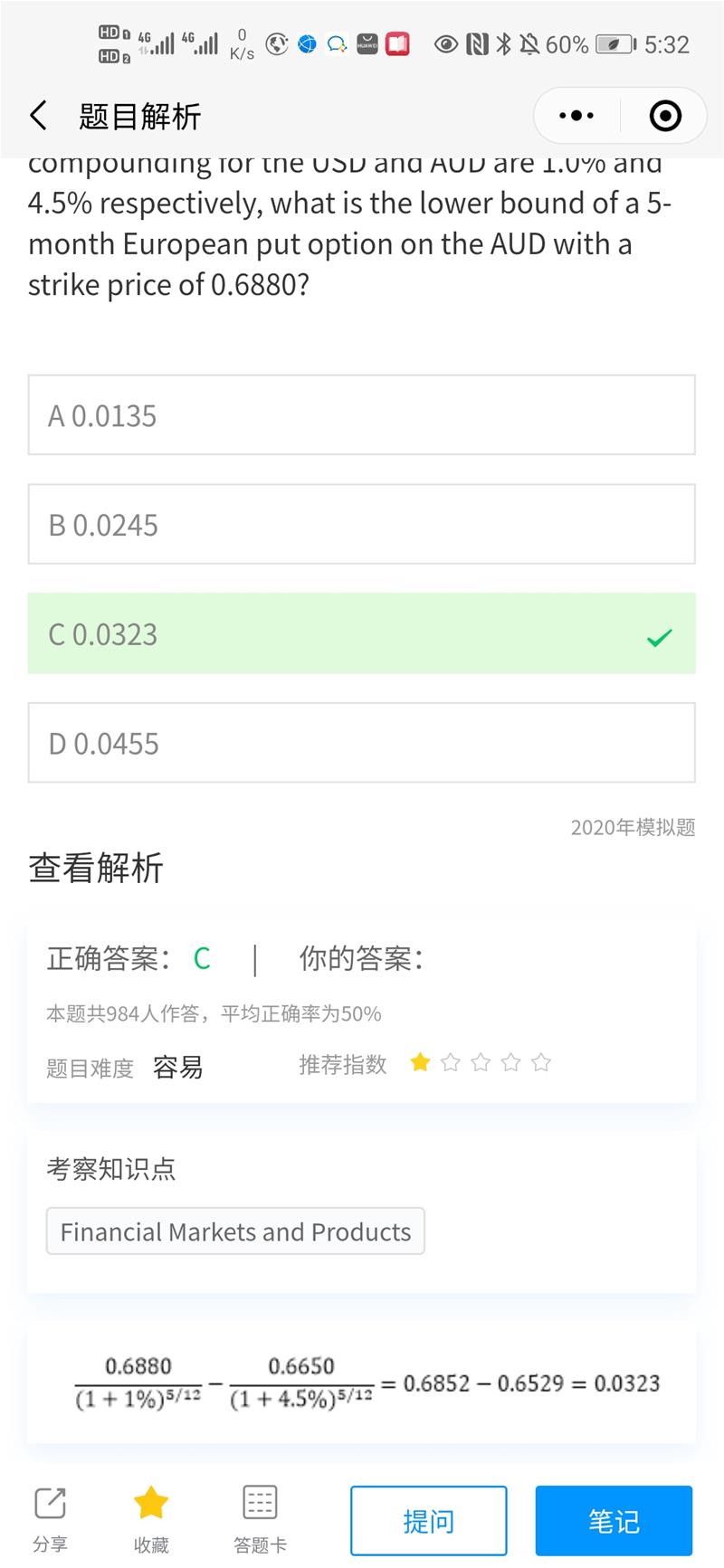Close the mini program via circle button

[665, 116]
